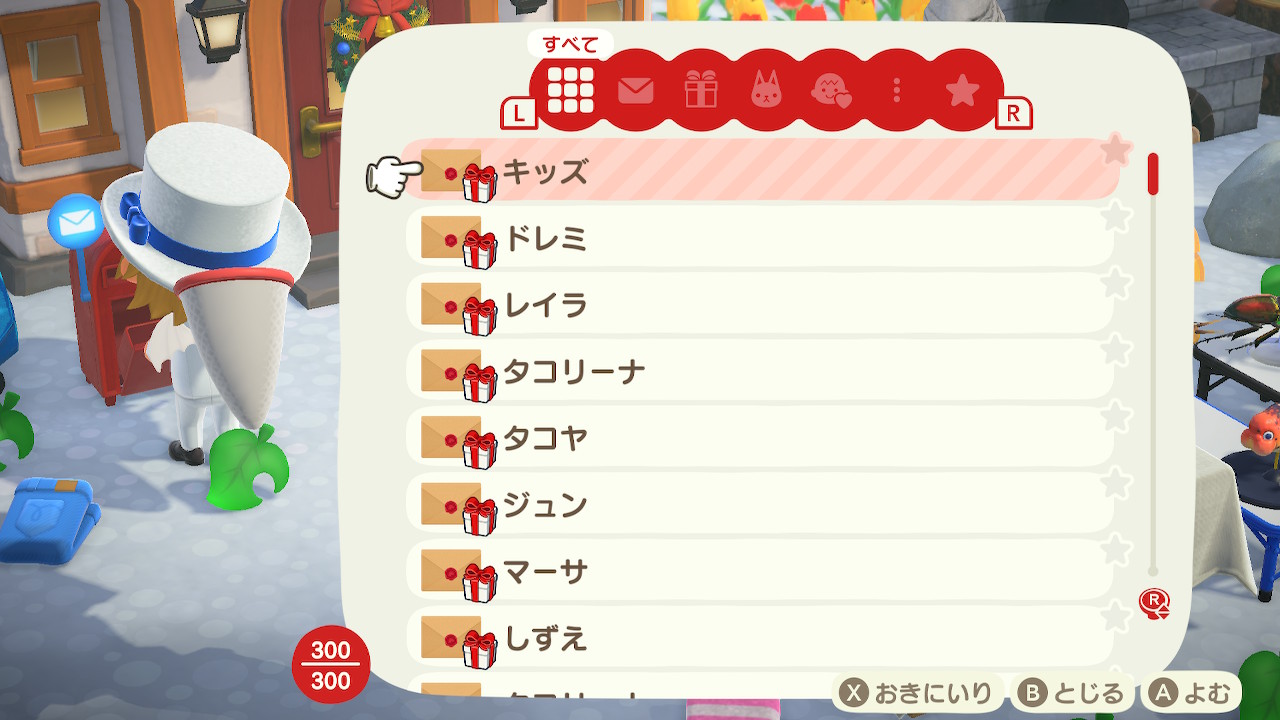1280x720 pixels.
Task: Switch to the face-with-heart tab
Action: (x=831, y=91)
